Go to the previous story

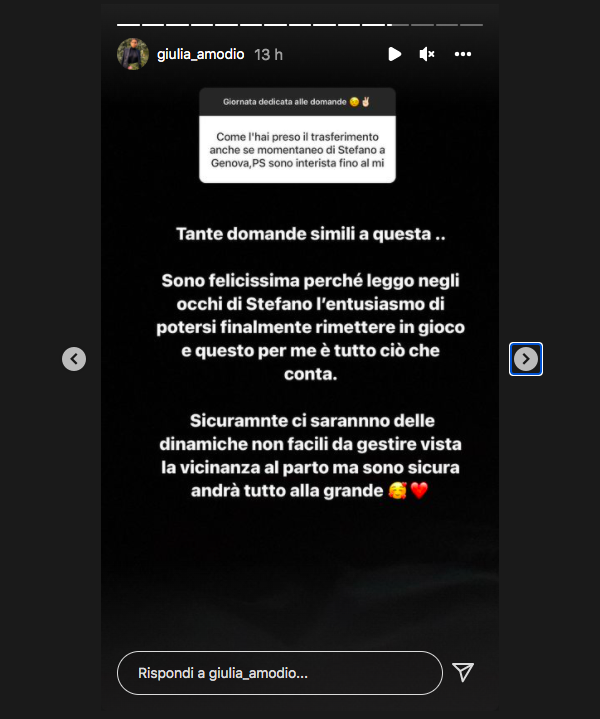[x=74, y=359]
